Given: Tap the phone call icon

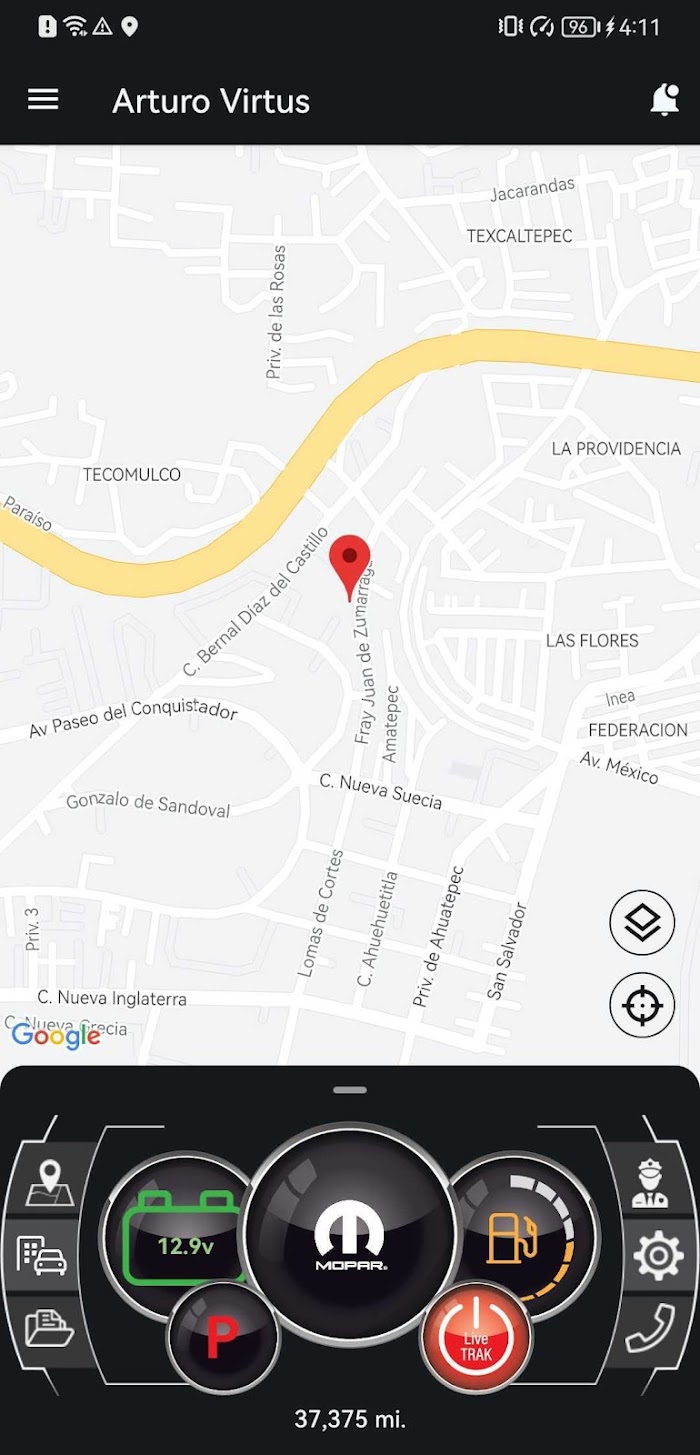Looking at the screenshot, I should pyautogui.click(x=651, y=1330).
